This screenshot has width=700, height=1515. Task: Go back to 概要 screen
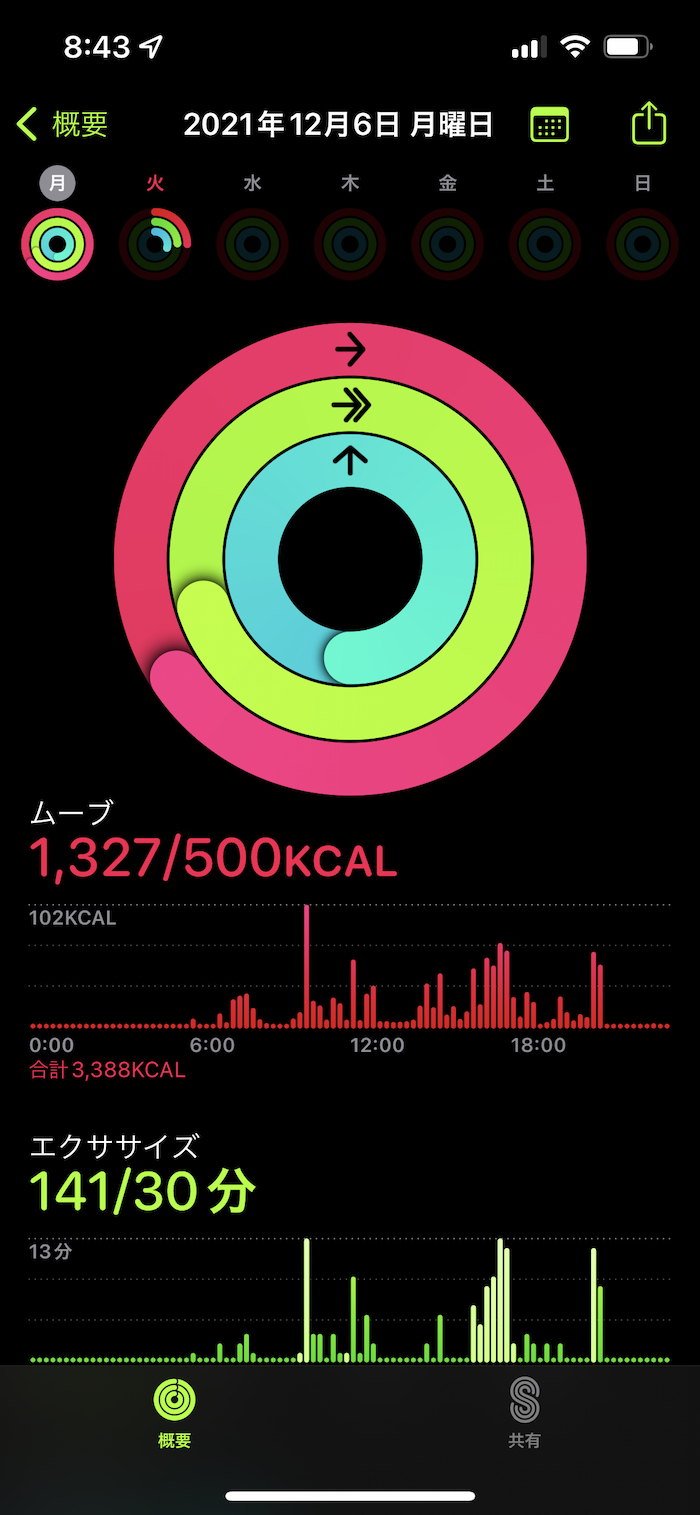[x=62, y=125]
